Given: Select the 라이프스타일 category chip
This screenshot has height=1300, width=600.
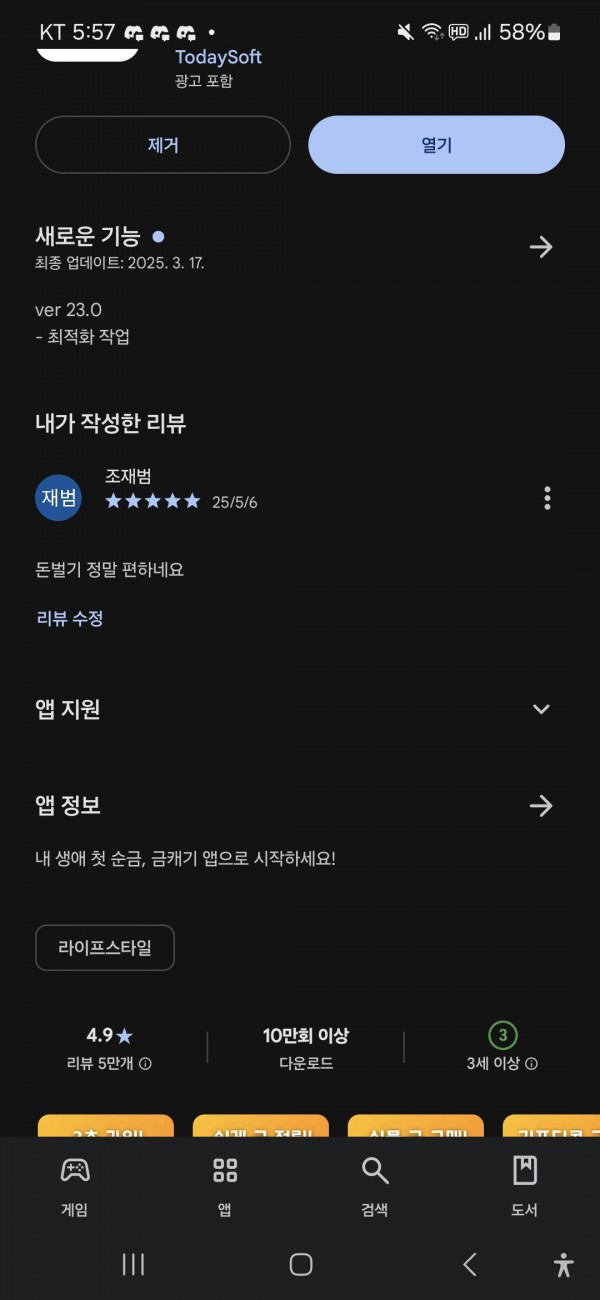Looking at the screenshot, I should coord(105,948).
